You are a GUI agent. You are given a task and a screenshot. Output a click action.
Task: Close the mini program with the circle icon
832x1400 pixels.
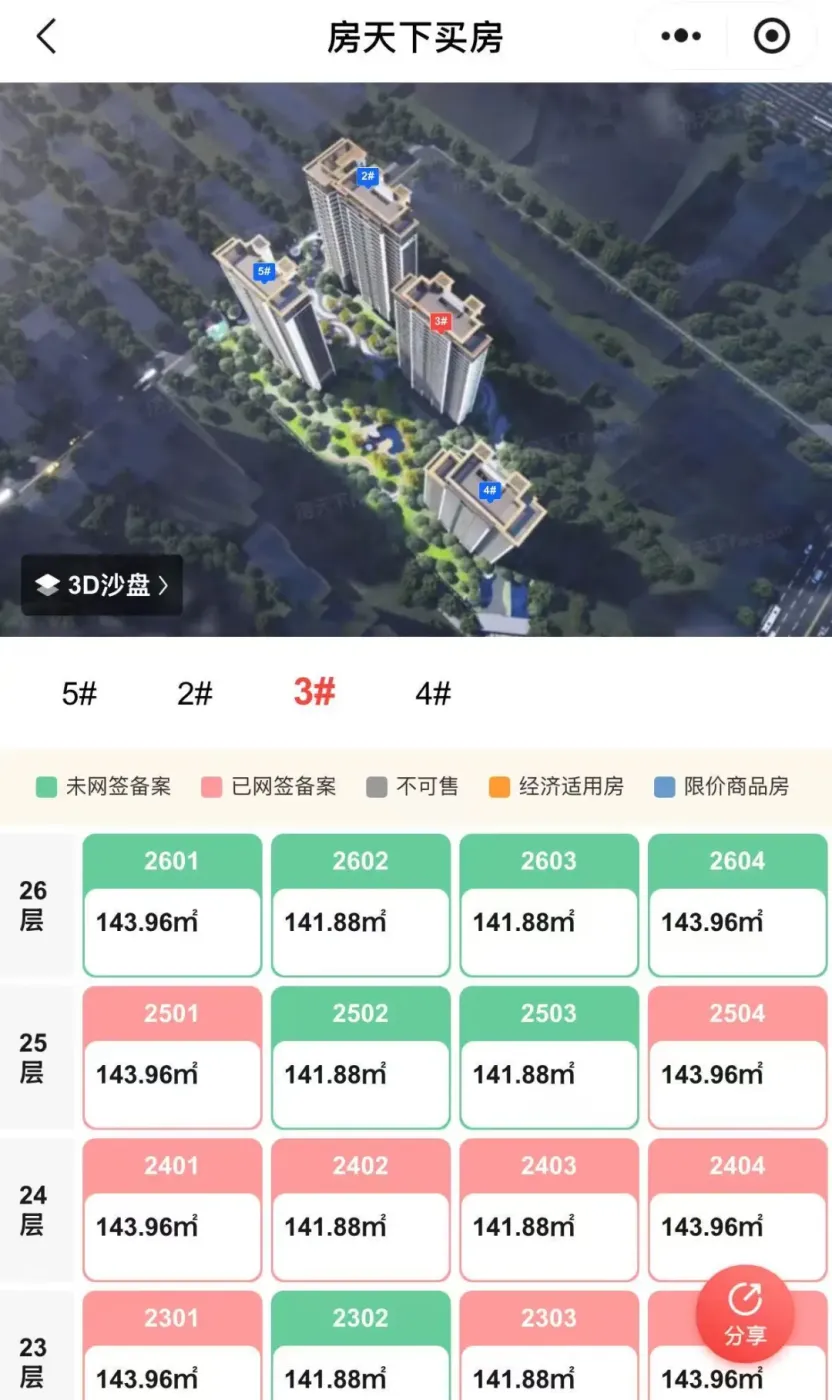point(771,37)
